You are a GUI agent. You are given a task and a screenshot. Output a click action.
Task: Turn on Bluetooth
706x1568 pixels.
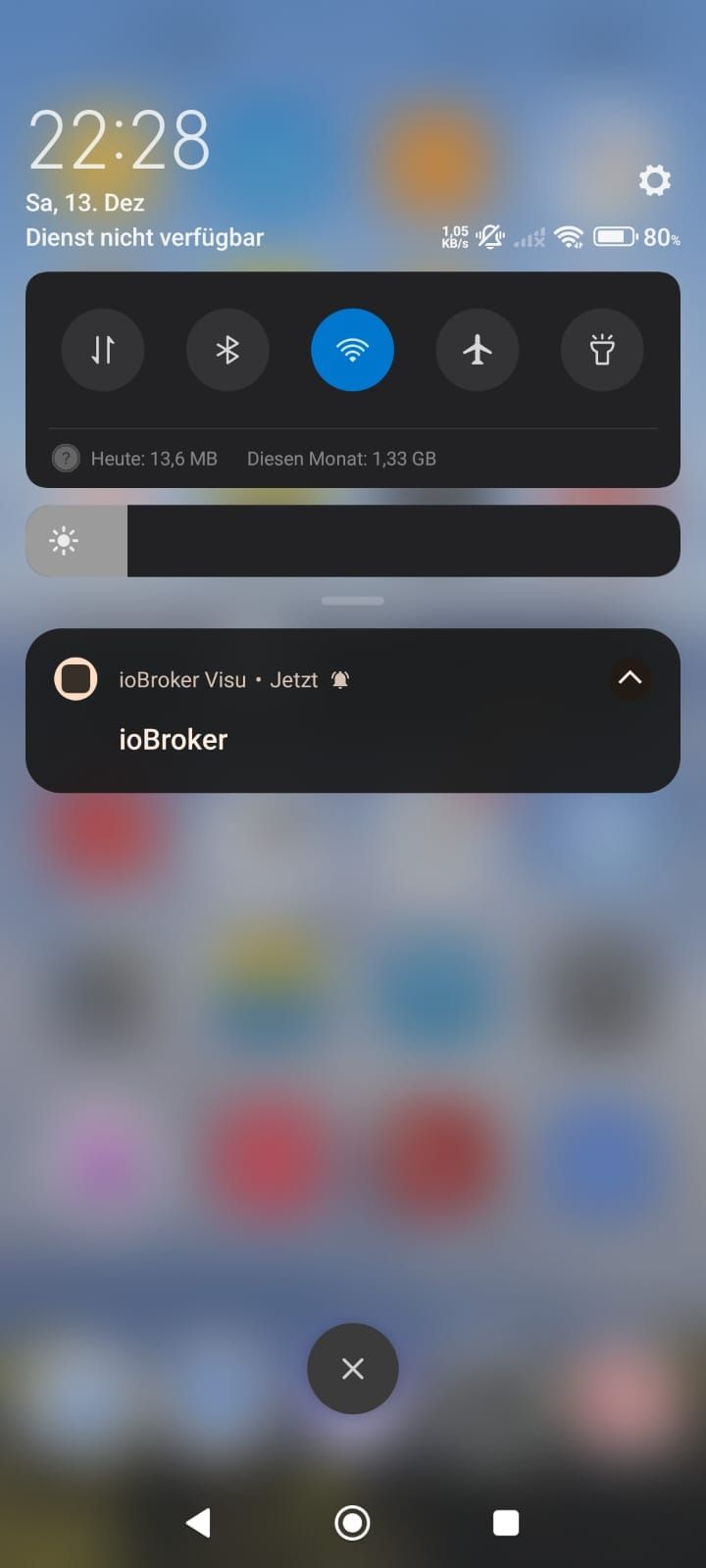coord(227,350)
